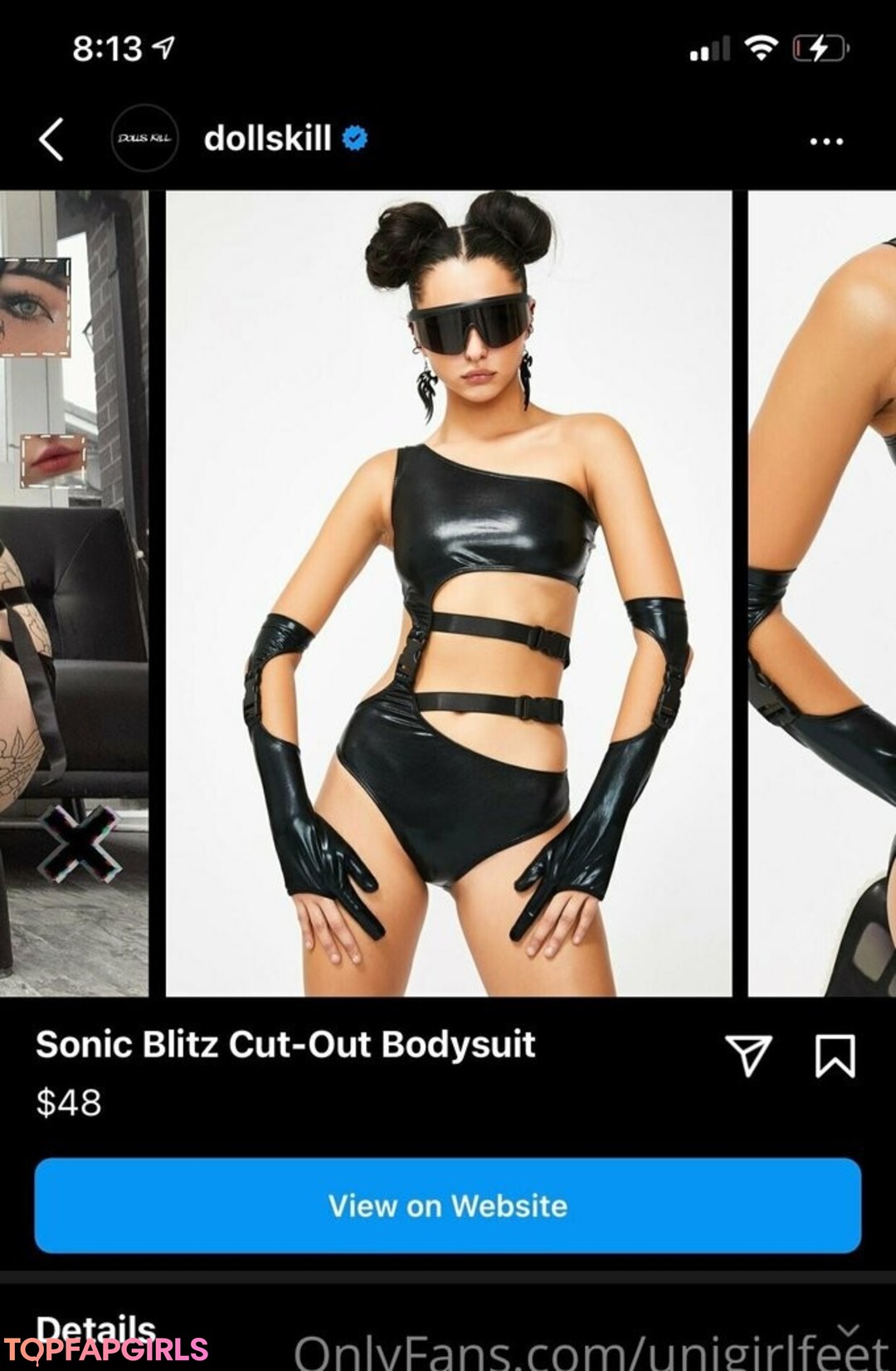Open the partially visible left product image

[x=73, y=593]
